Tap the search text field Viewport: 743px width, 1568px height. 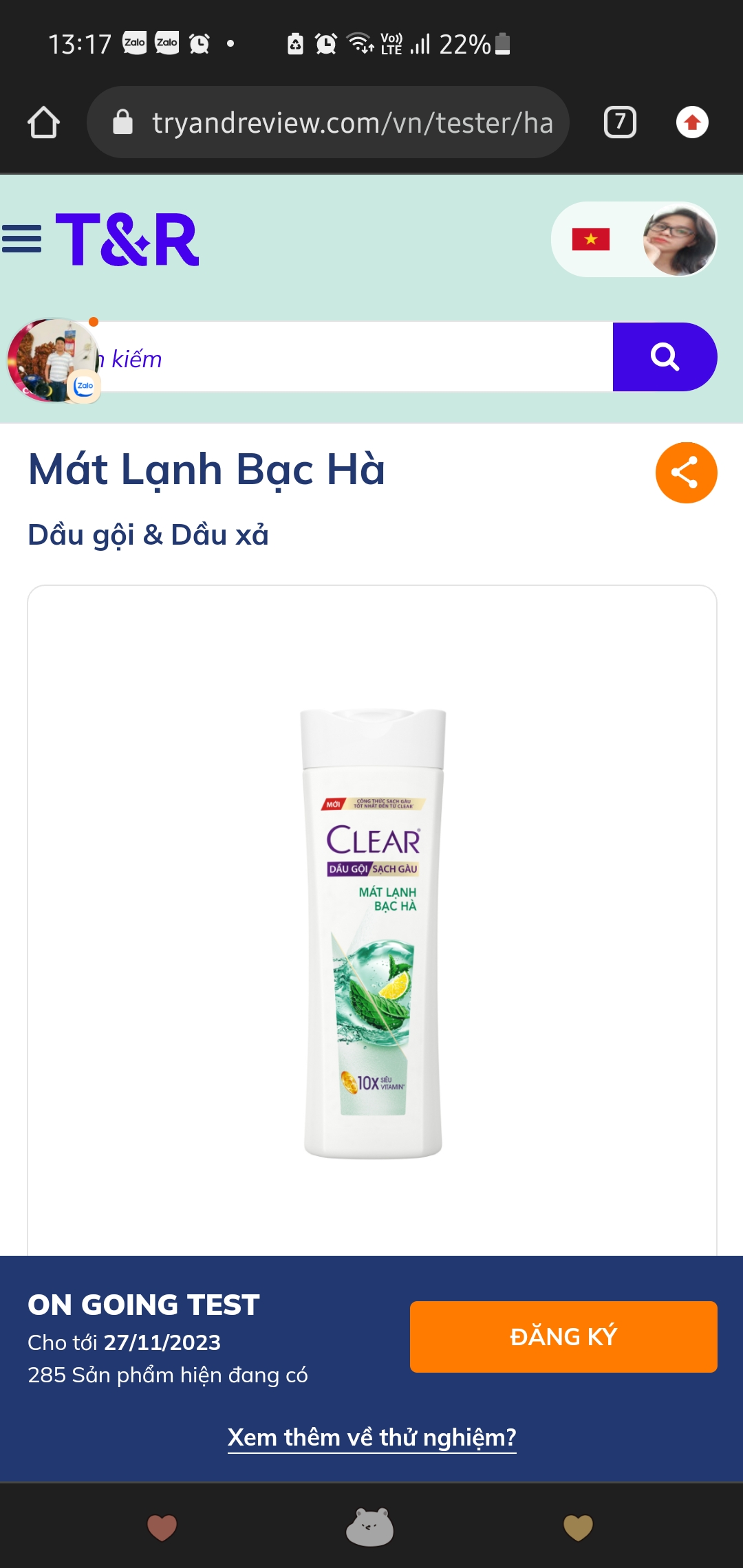354,357
